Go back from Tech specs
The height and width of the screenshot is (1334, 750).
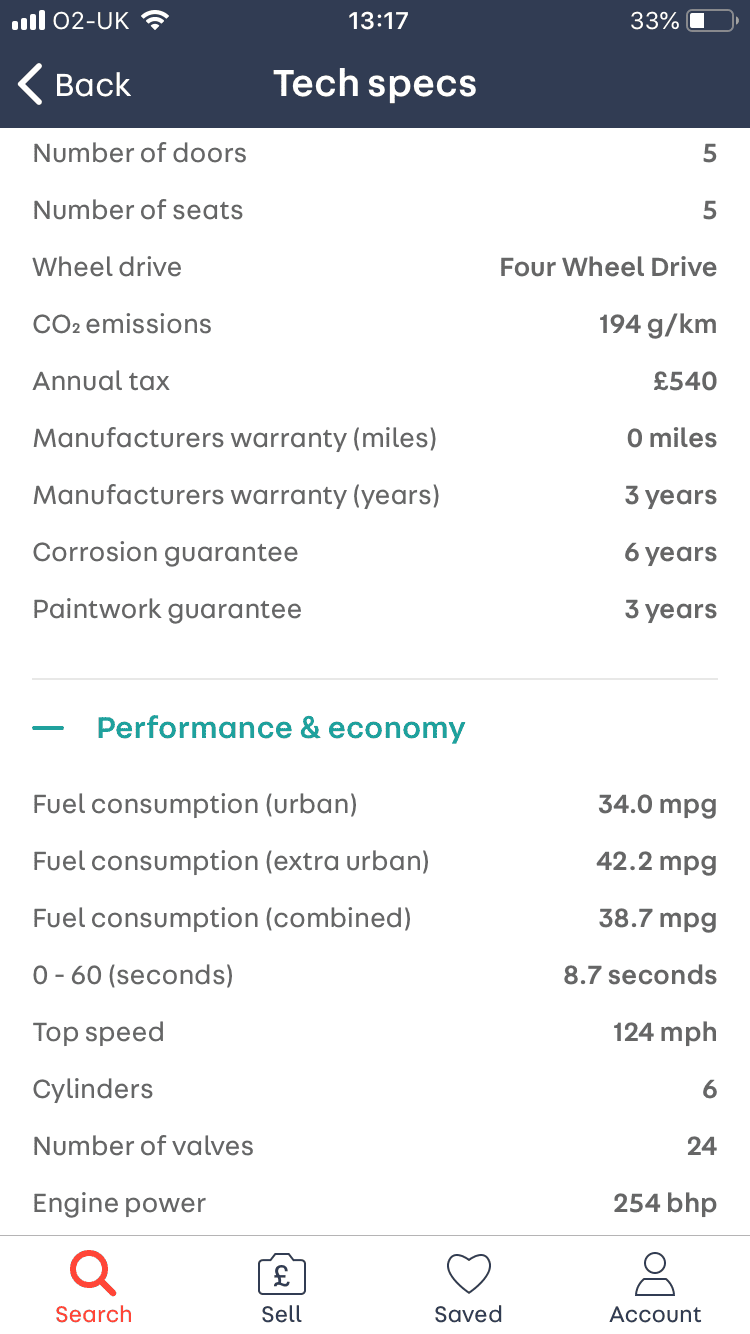coord(75,85)
